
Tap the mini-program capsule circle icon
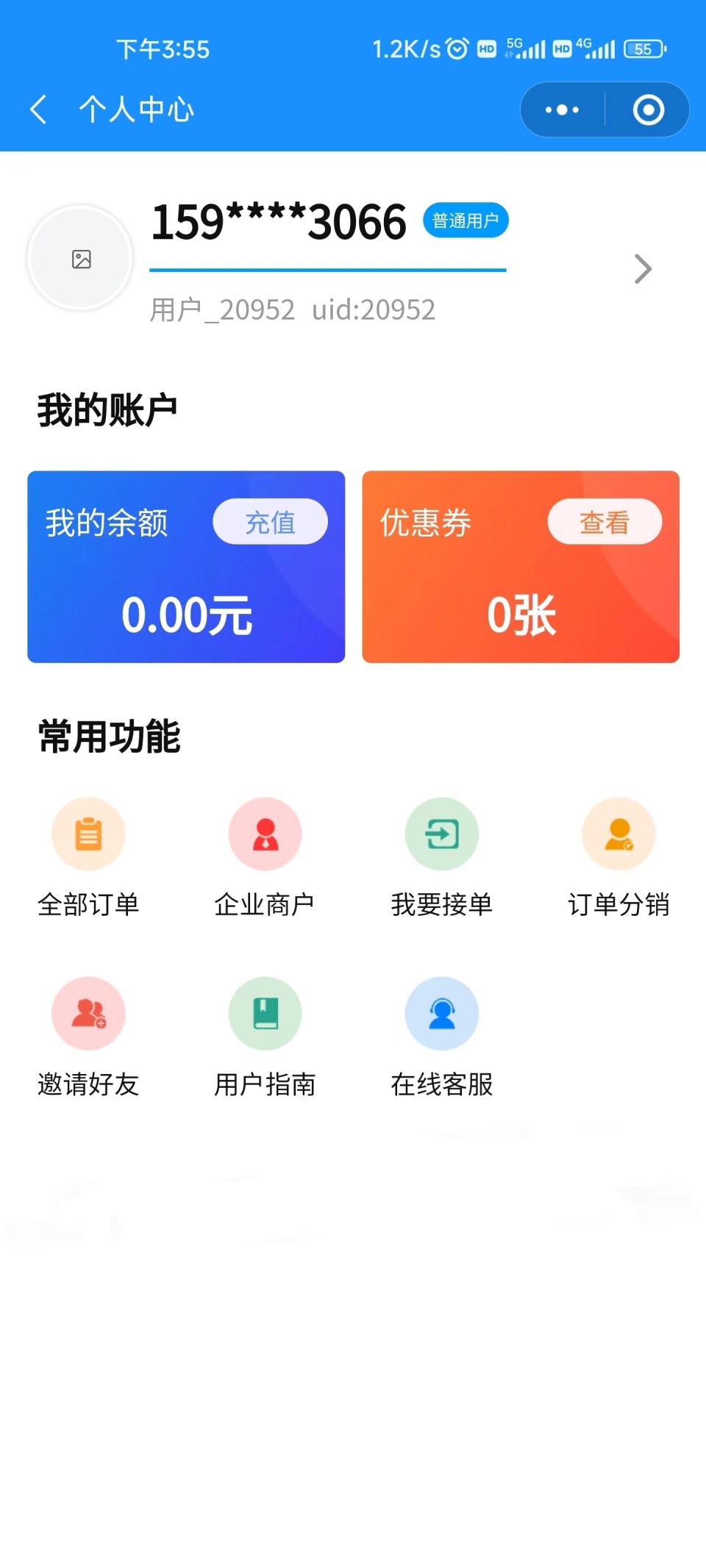point(648,109)
